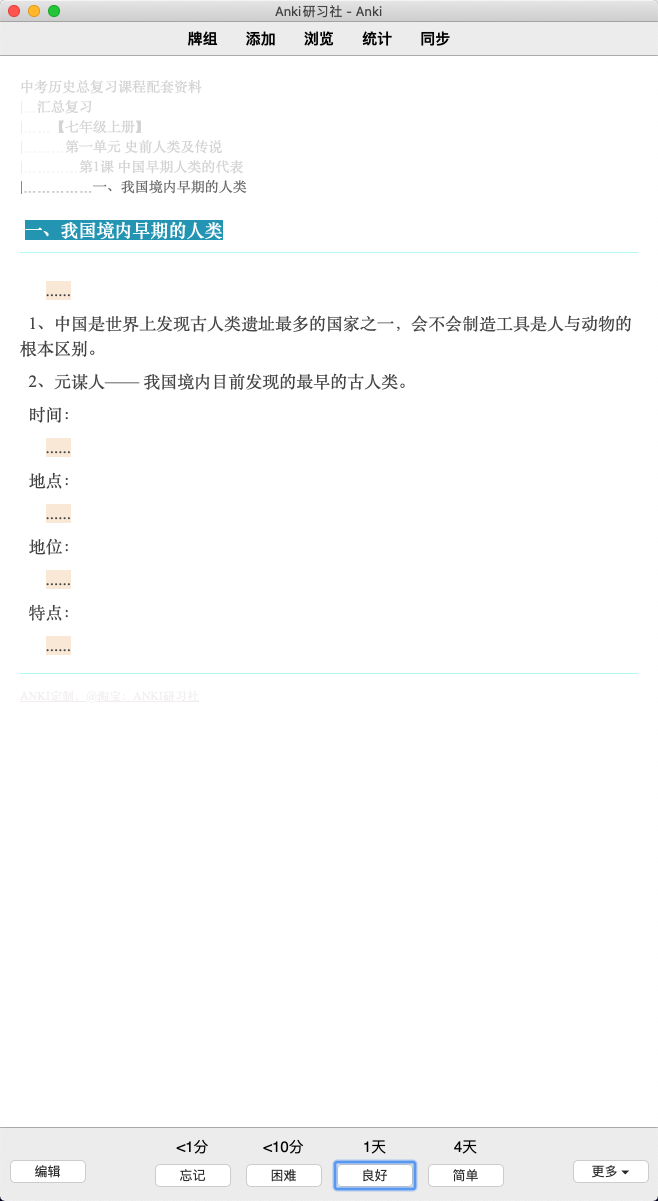Screen dimensions: 658x1201
Task: Open 统计 statistics
Action: pos(376,39)
